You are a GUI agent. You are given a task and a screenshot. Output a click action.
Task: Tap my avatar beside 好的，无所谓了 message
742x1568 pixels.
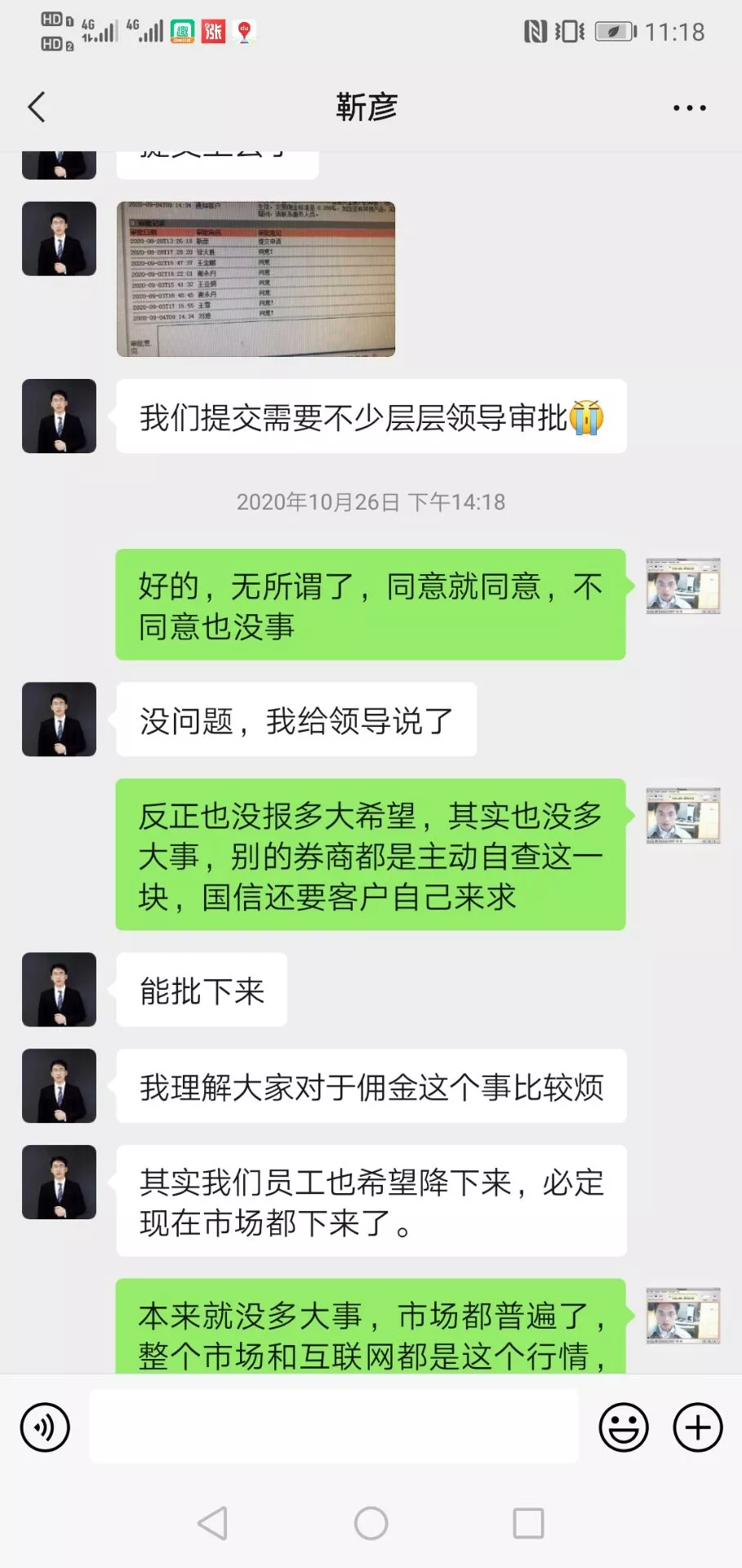coord(682,586)
